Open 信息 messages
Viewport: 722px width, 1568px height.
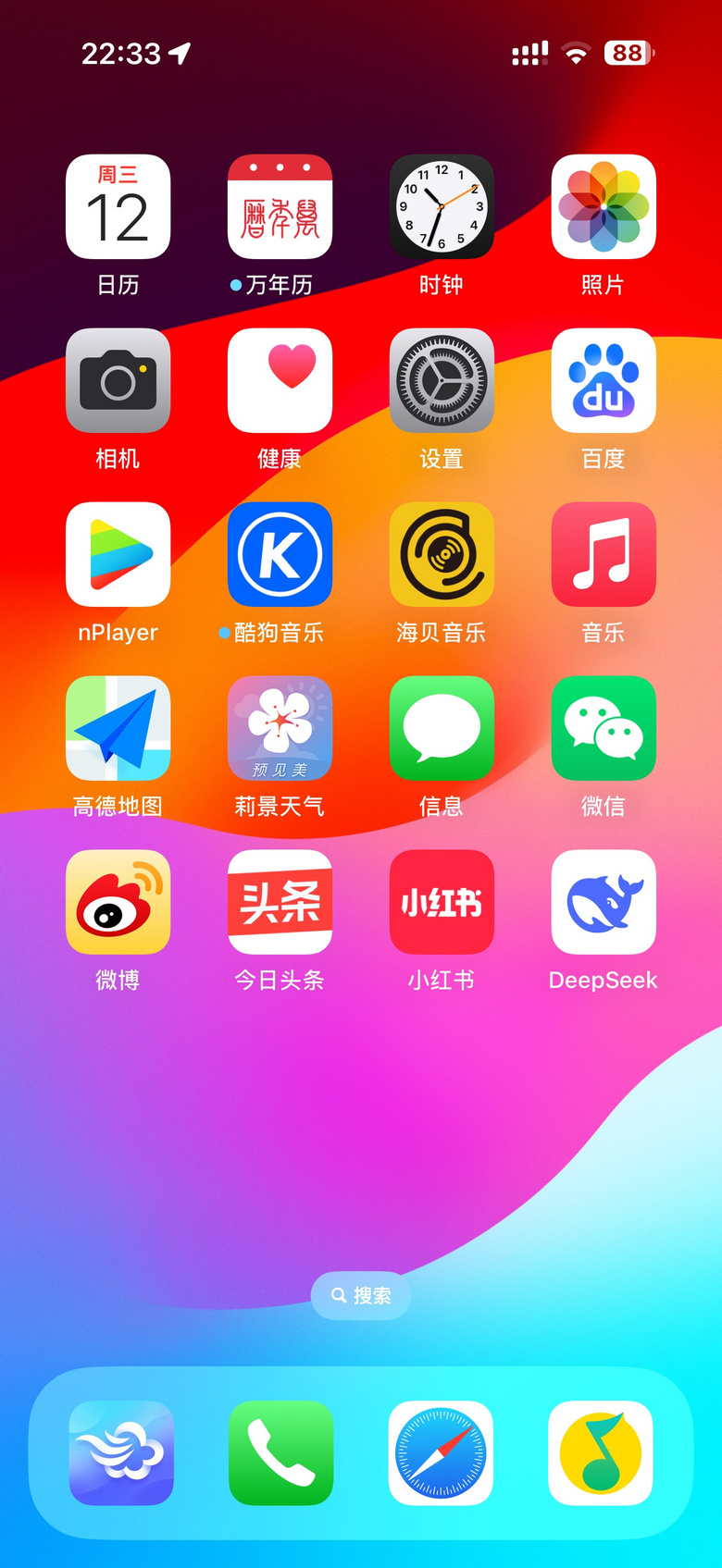pos(442,729)
